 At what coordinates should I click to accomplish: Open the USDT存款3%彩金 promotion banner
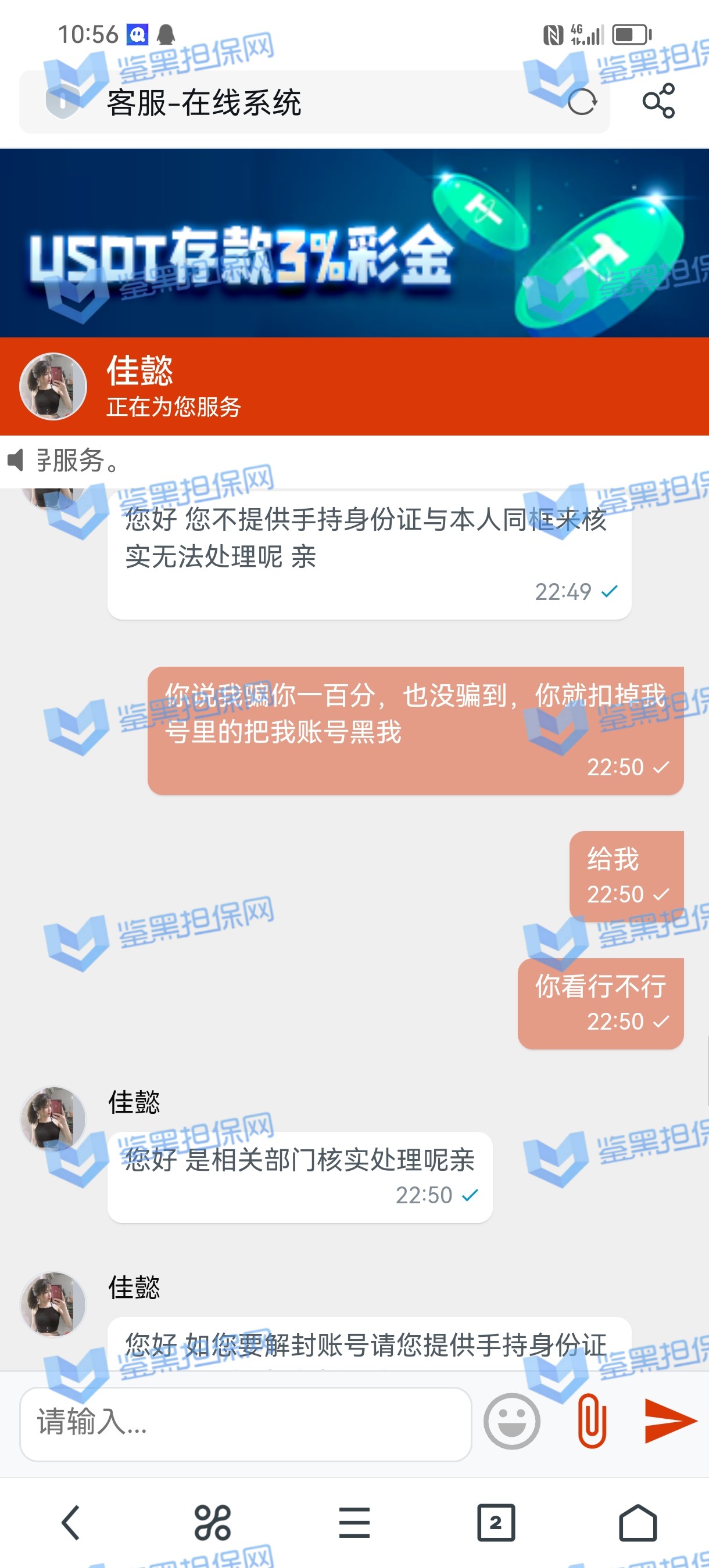(x=354, y=243)
